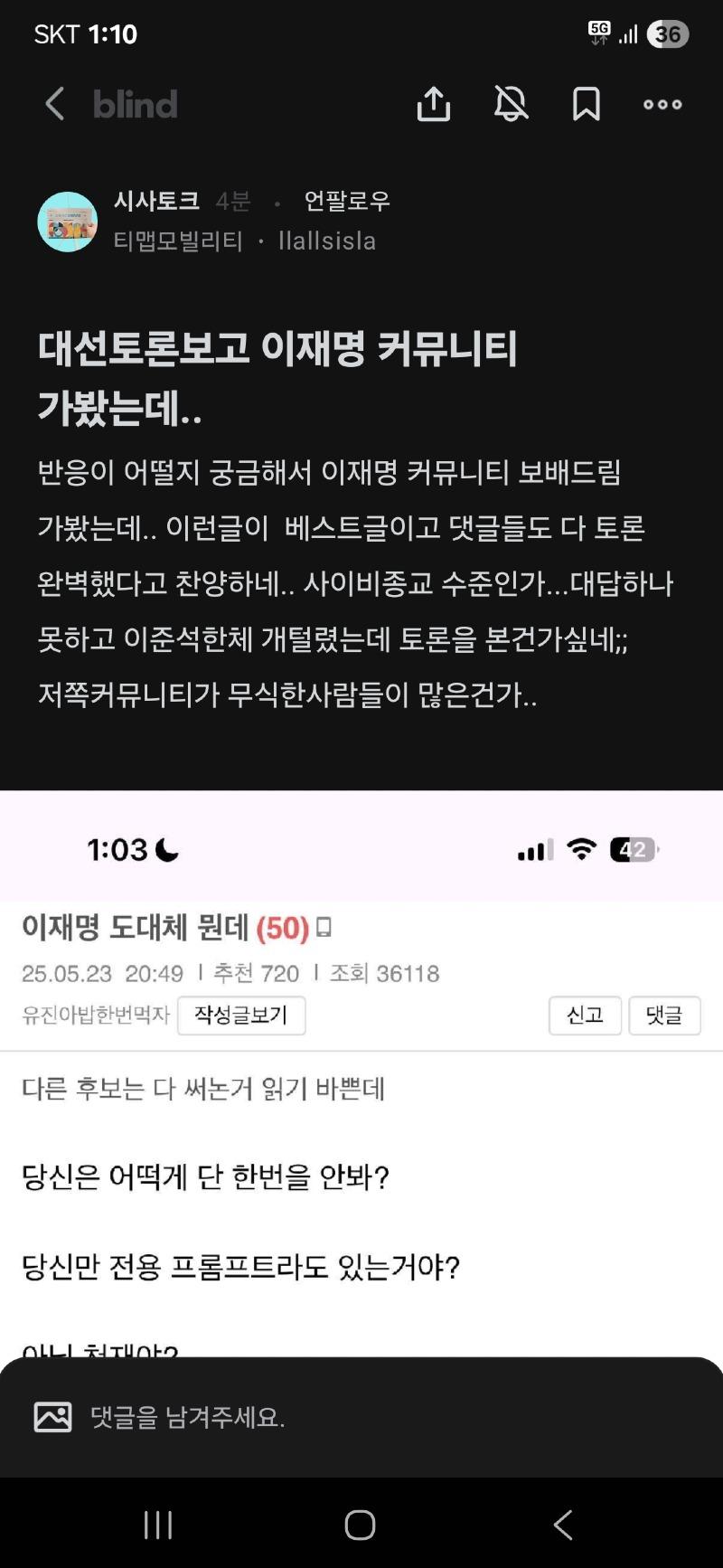This screenshot has height=1568, width=723.
Task: Toggle the muted notification bell
Action: coord(511,104)
